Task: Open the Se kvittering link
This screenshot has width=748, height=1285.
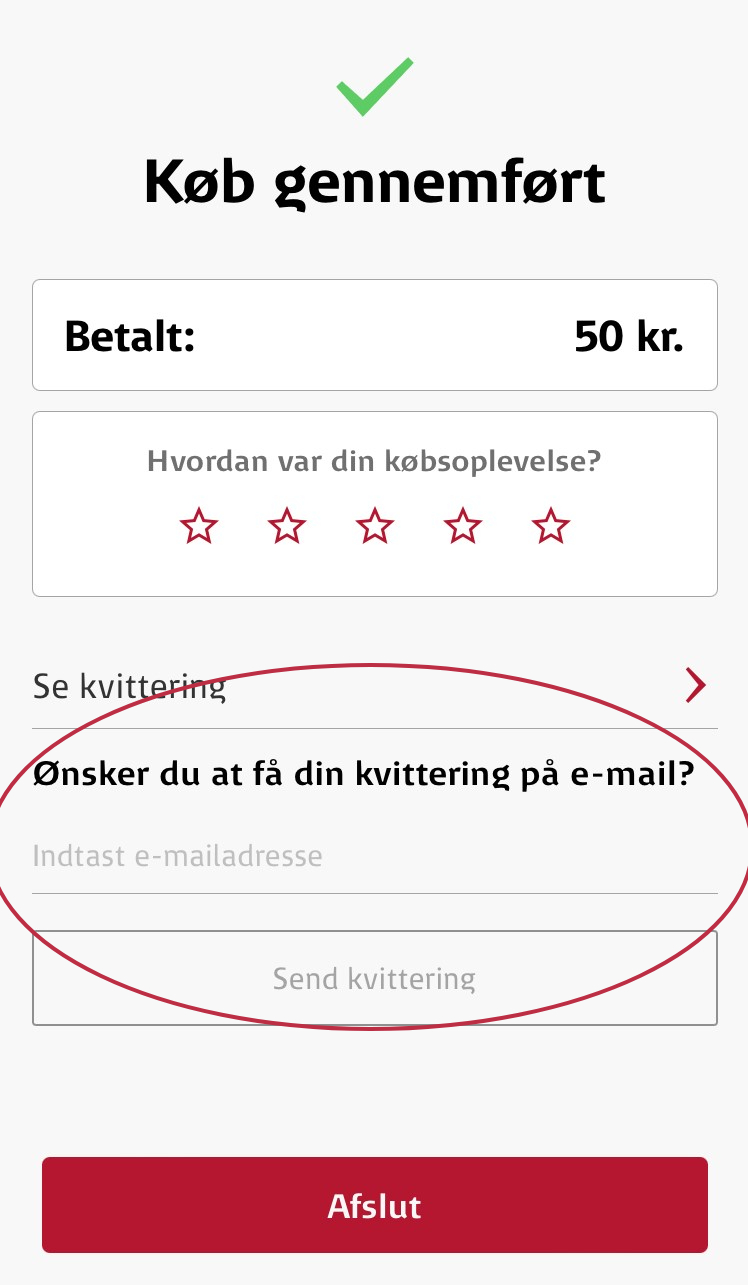Action: tap(129, 686)
